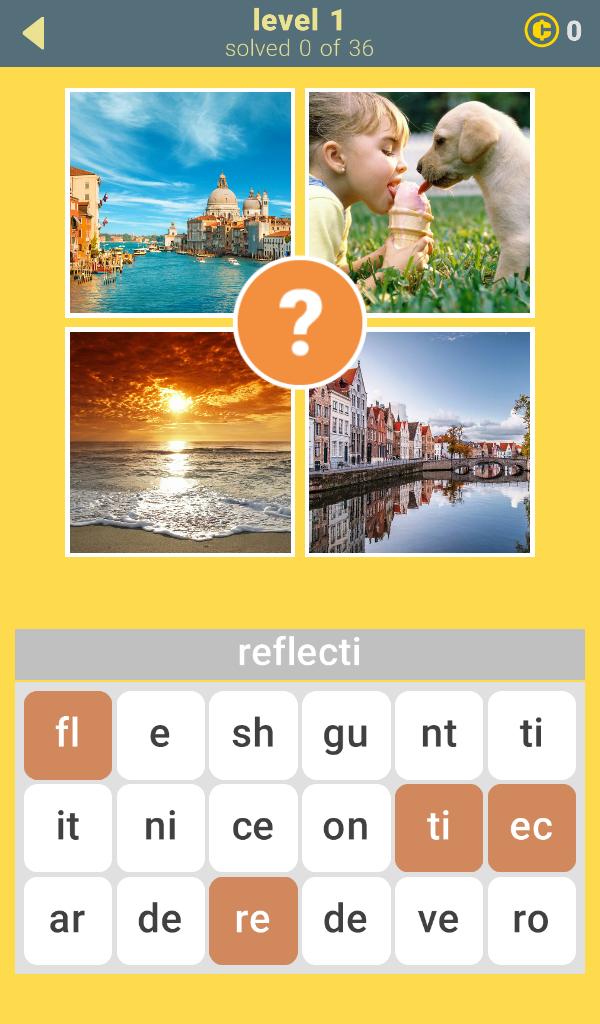Select the 've' letter tile
600x1024 pixels.
(439, 920)
